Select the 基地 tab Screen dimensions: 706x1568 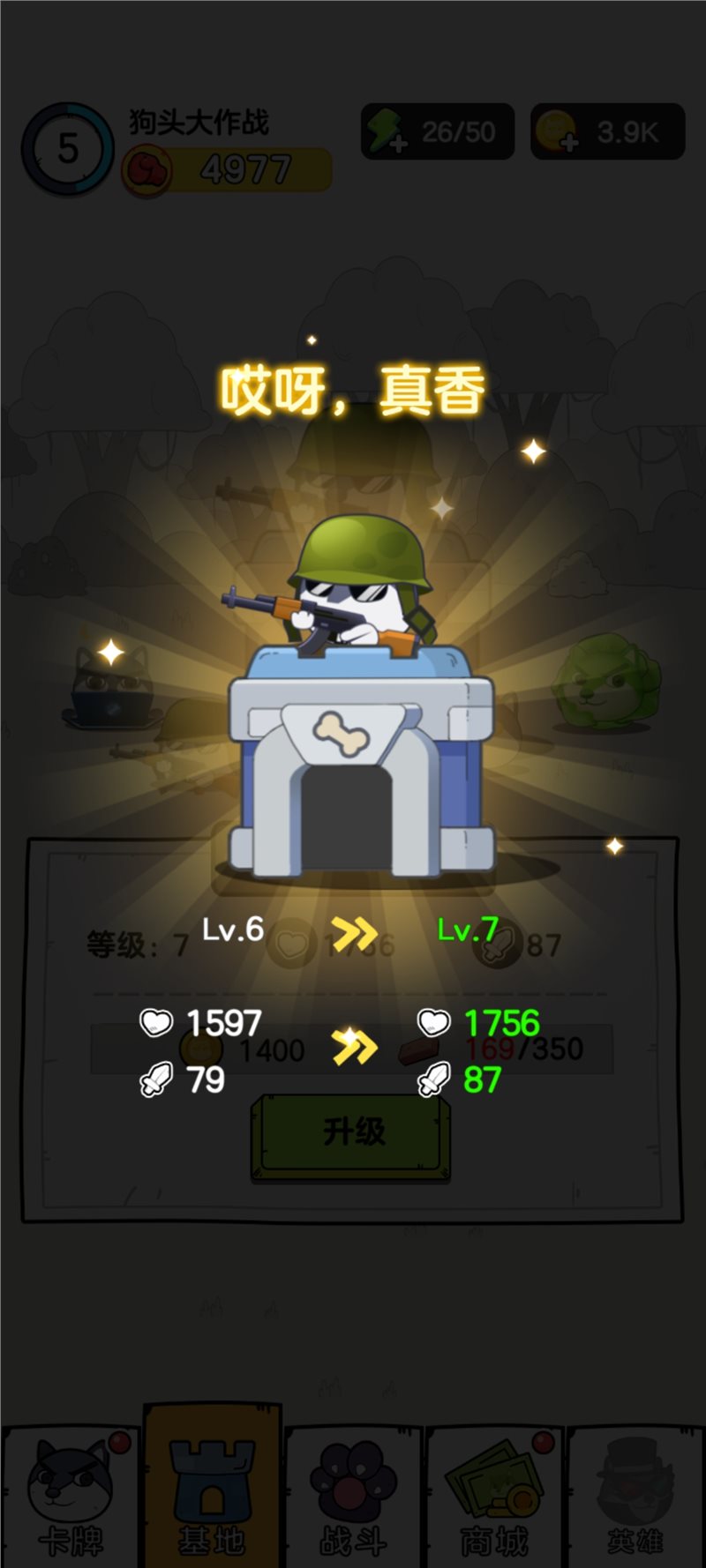pos(212,1490)
